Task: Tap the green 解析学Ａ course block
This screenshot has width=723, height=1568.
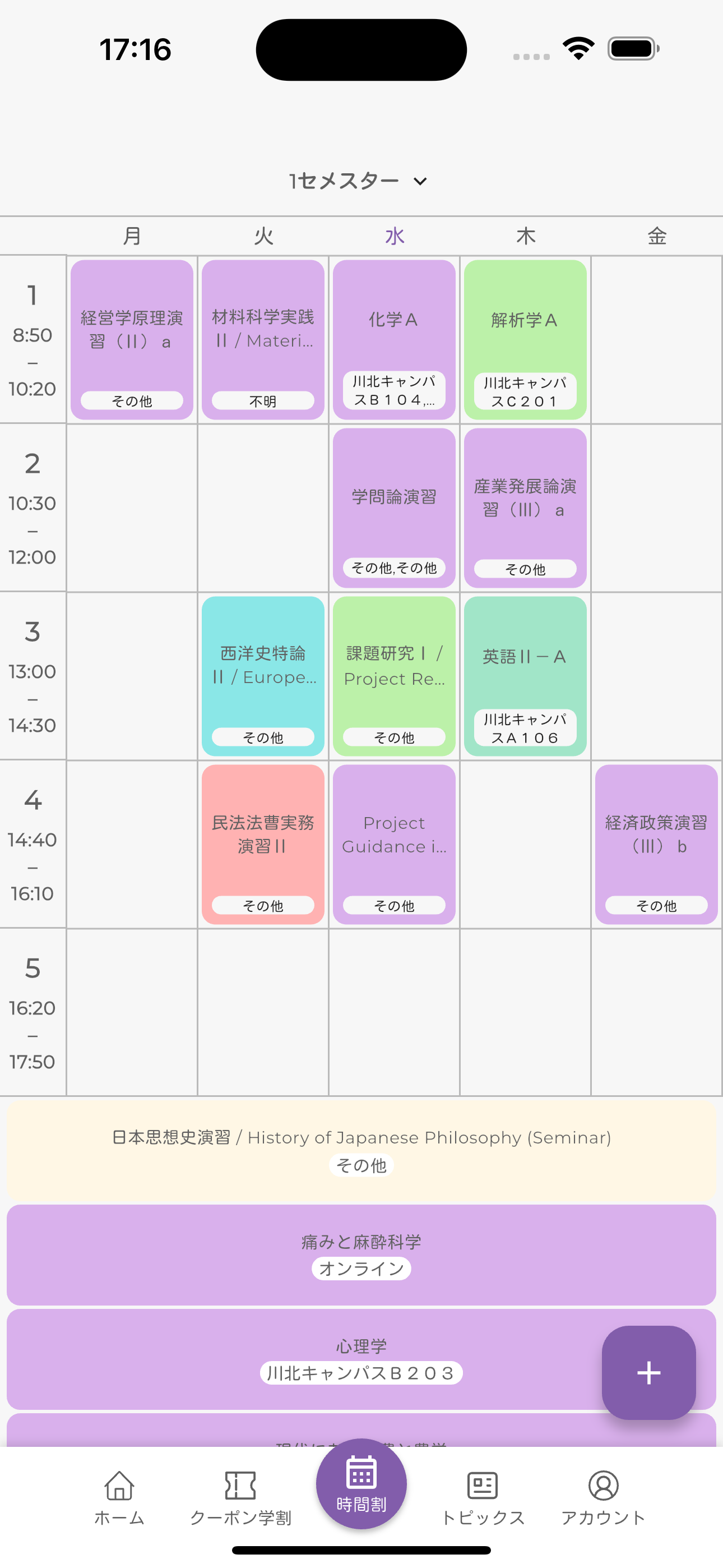Action: click(x=525, y=338)
